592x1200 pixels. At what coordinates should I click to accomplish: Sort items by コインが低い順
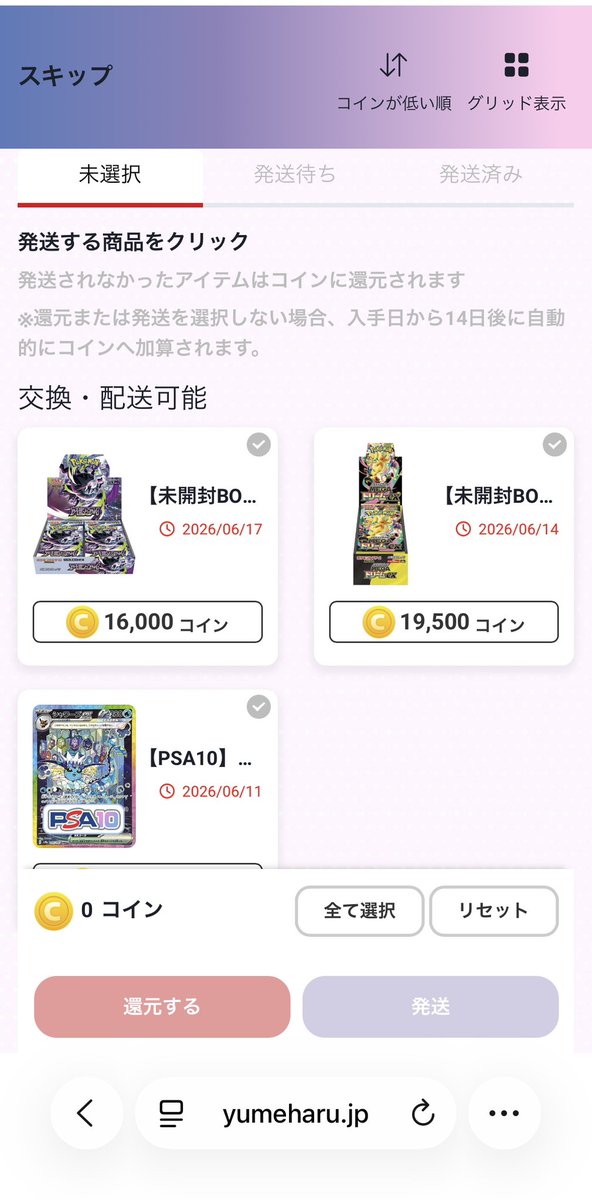click(x=393, y=82)
